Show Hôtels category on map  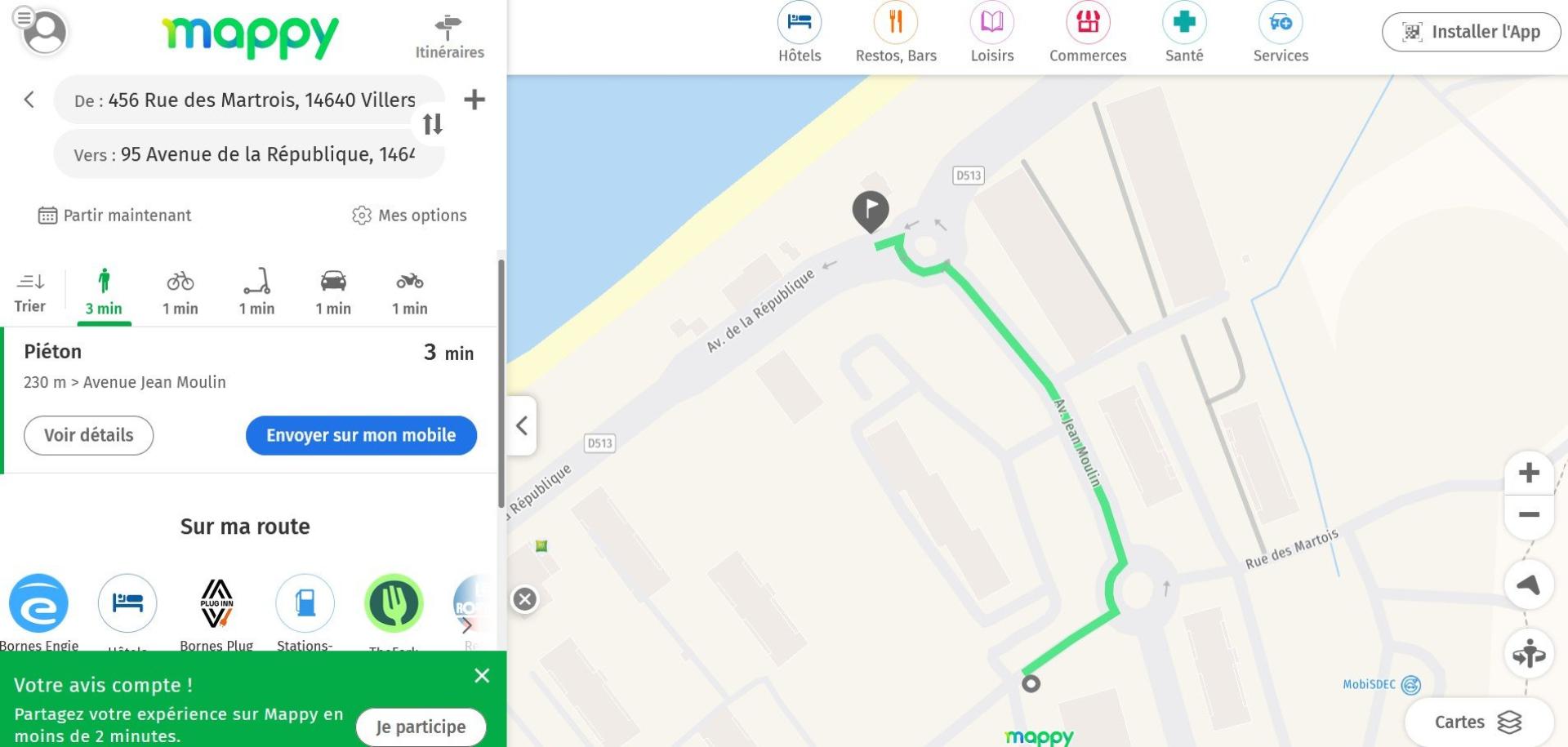point(800,33)
